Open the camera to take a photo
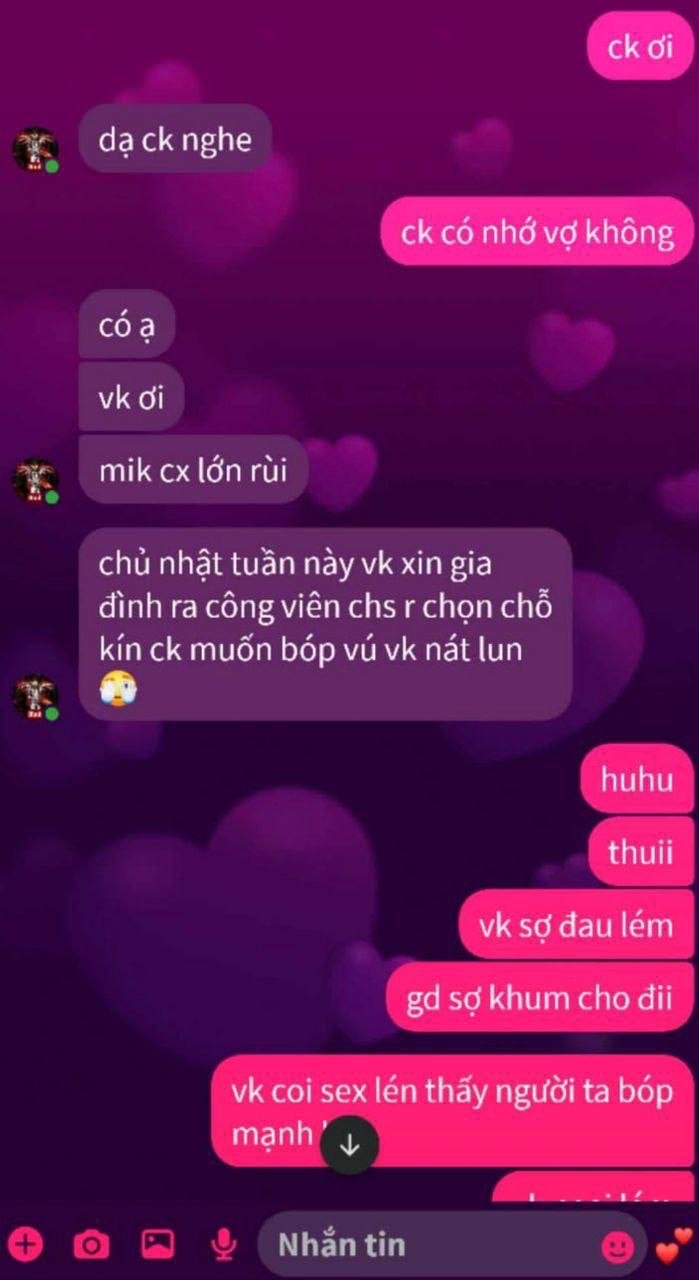Viewport: 699px width, 1280px height. [x=92, y=1245]
